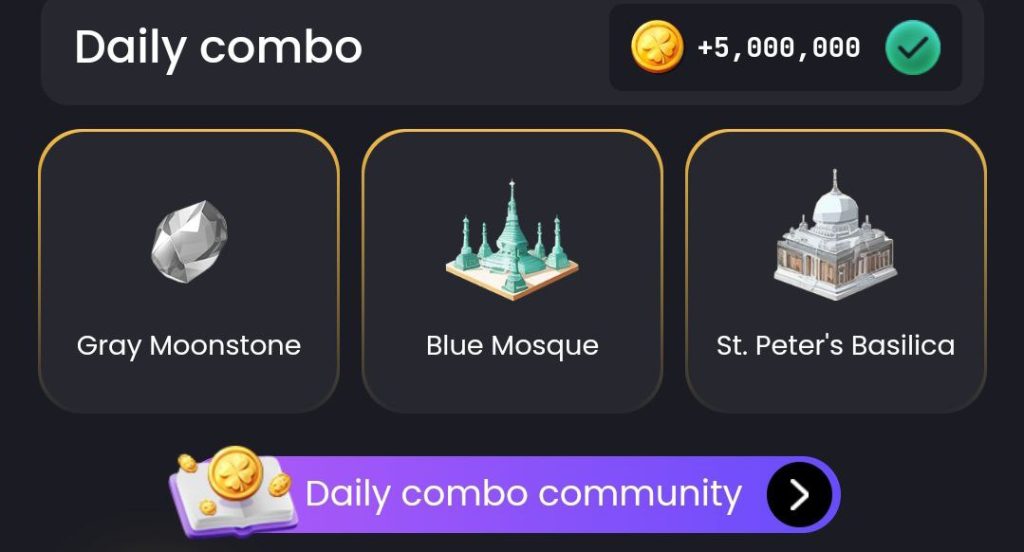Viewport: 1024px width, 552px height.
Task: Select the Blue Mosque card
Action: (512, 271)
